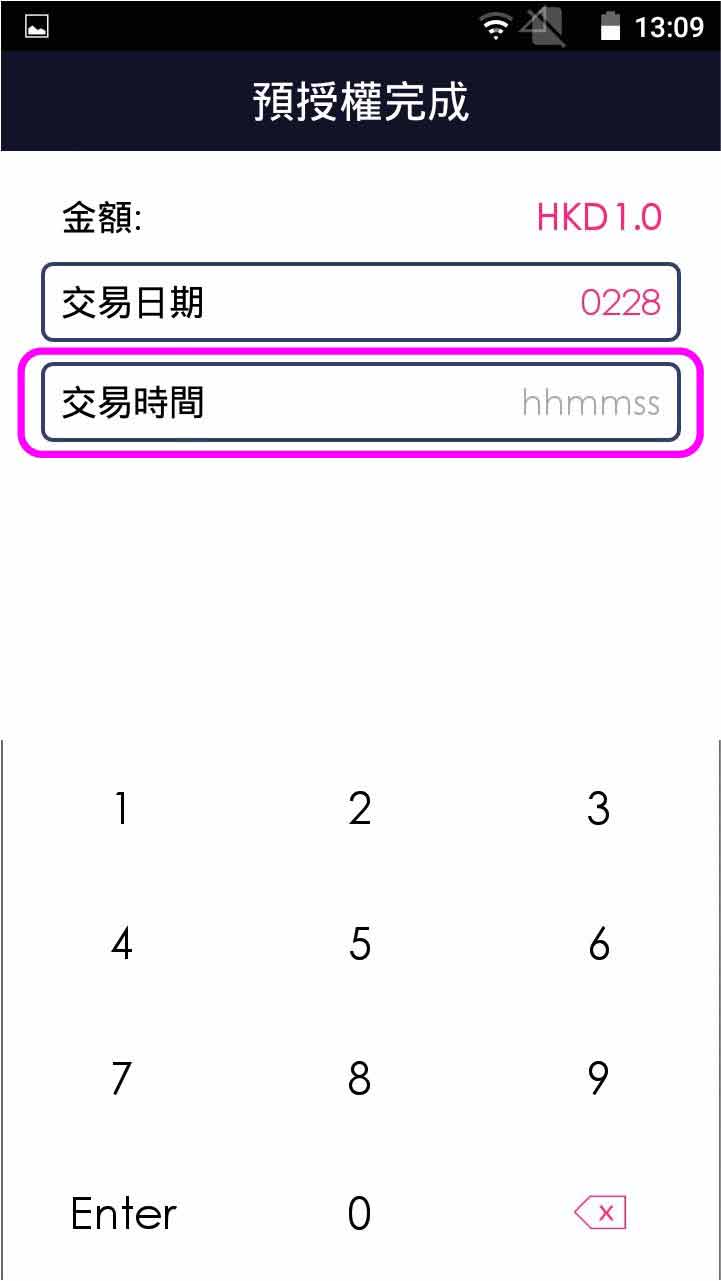This screenshot has height=1281, width=721.
Task: Enter digit 7 on keypad
Action: (121, 1078)
